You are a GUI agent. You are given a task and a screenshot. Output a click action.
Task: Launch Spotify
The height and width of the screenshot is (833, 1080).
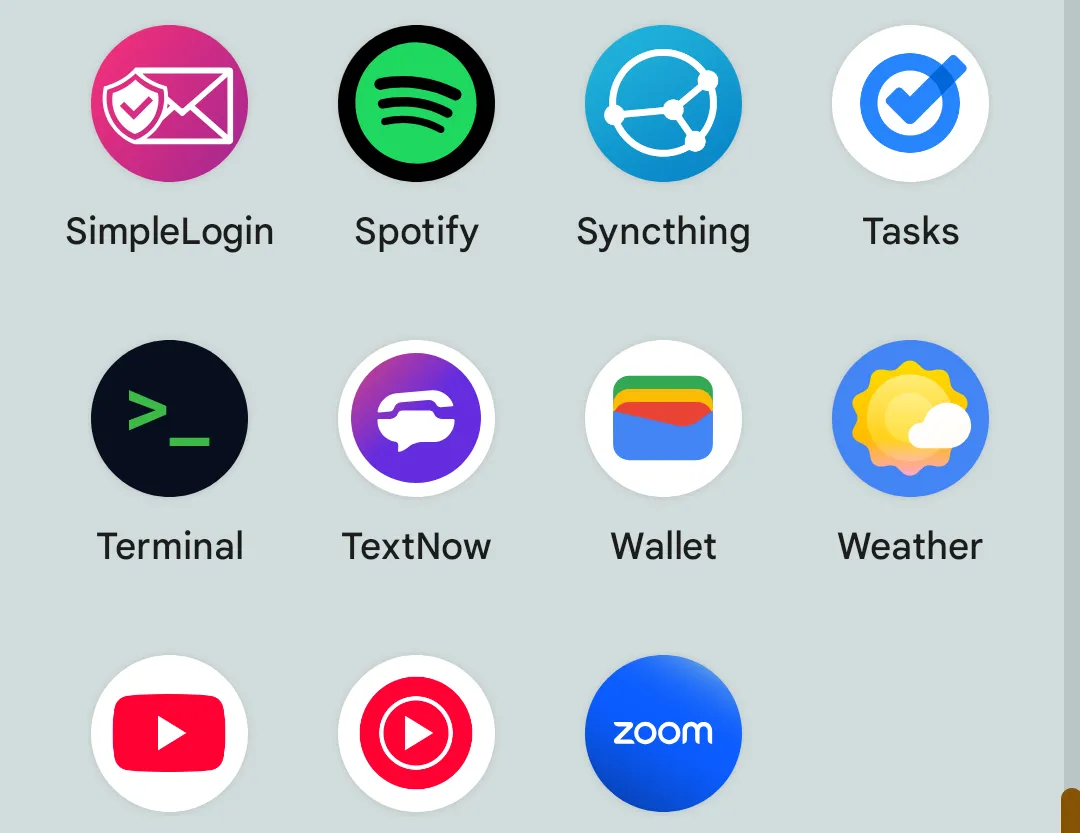[416, 104]
